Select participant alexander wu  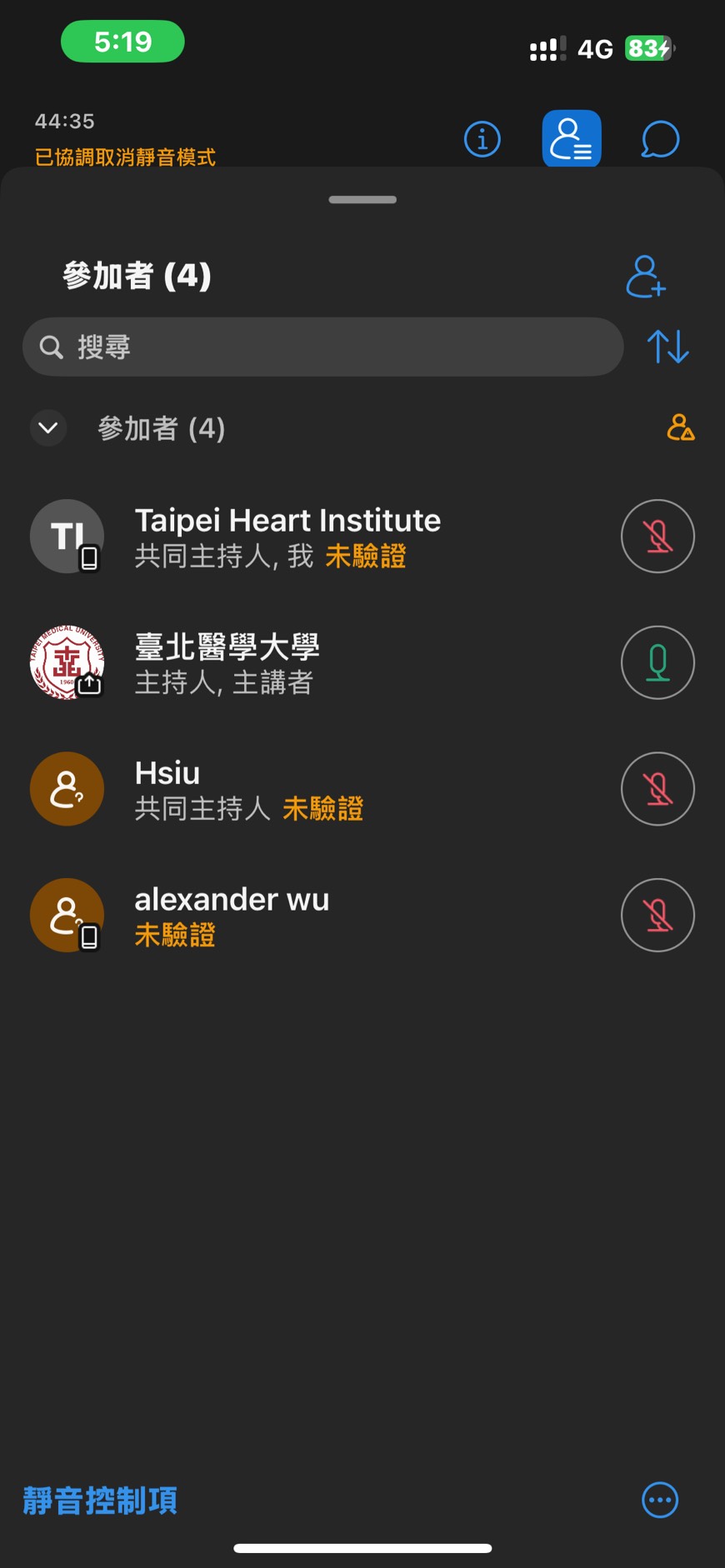pyautogui.click(x=232, y=901)
